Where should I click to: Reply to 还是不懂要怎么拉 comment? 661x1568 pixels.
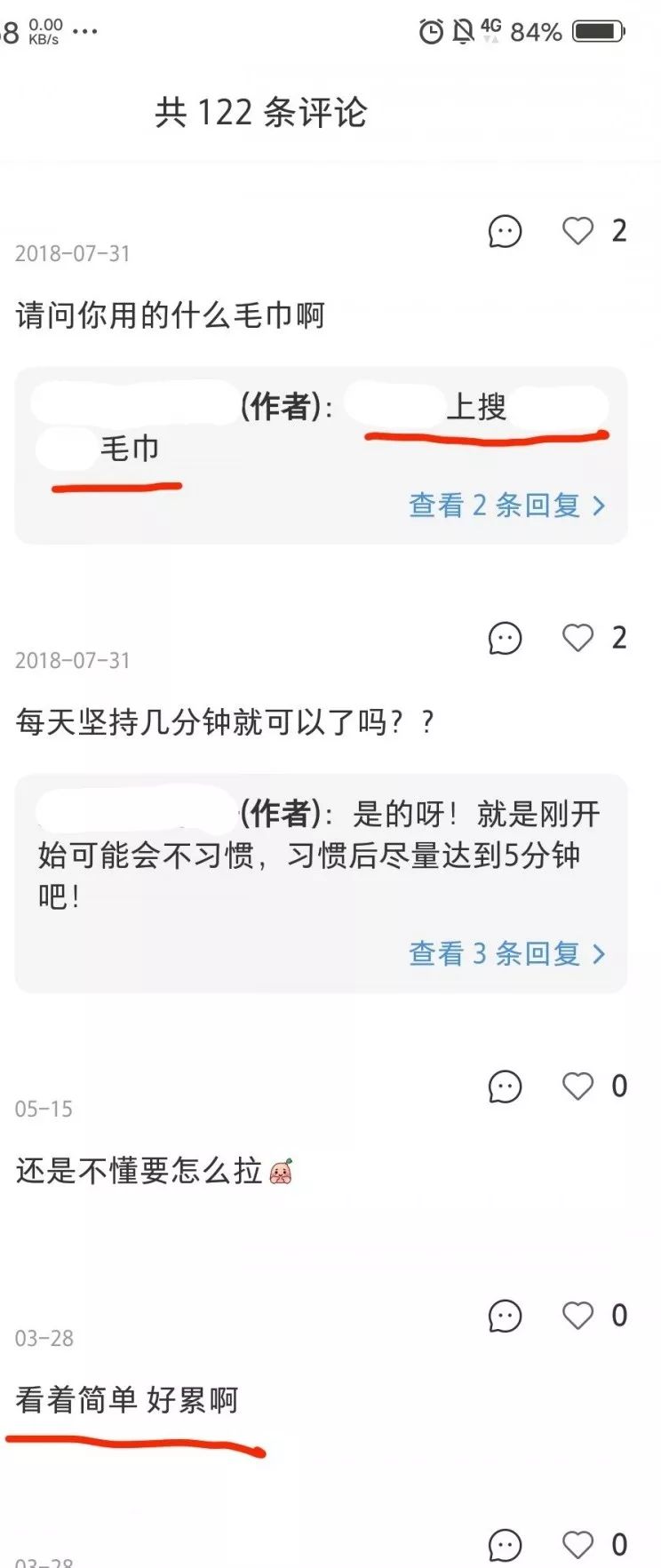click(505, 1087)
